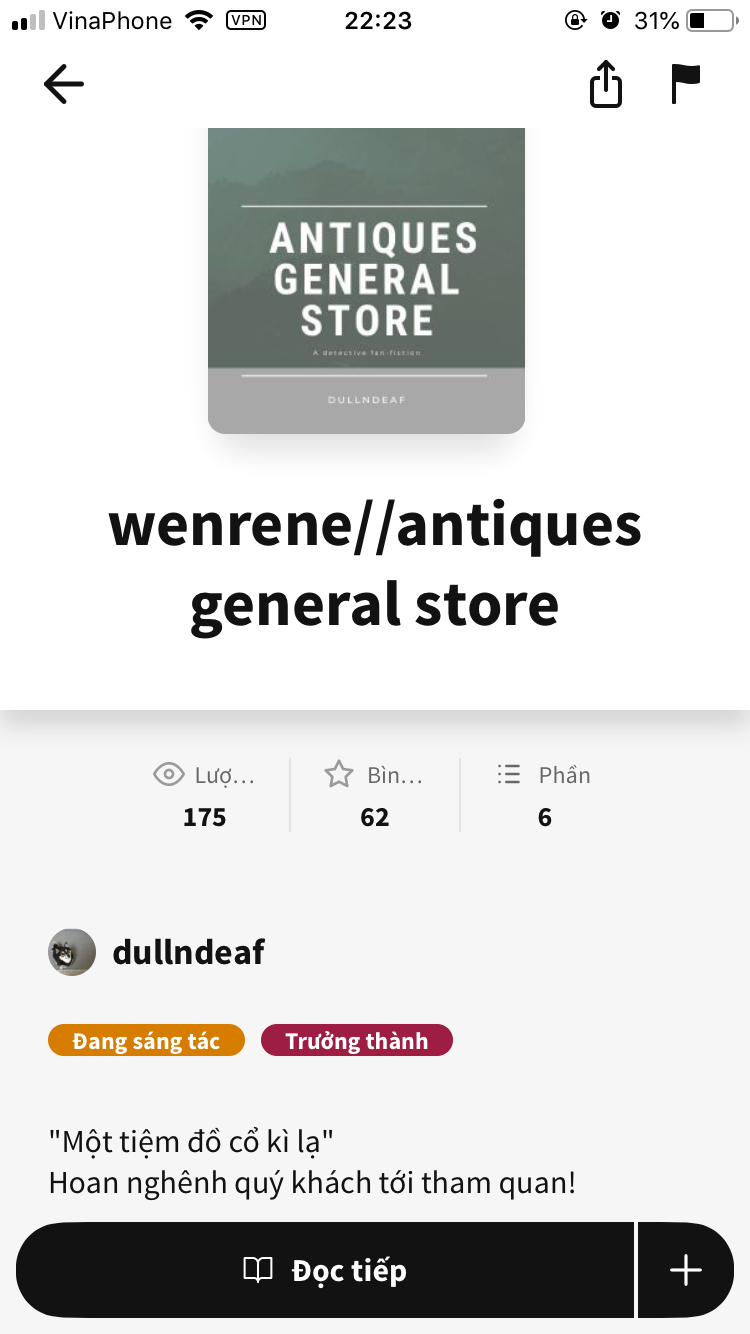Open the Antiques General Store cover image
This screenshot has height=1334, width=750.
pyautogui.click(x=366, y=280)
